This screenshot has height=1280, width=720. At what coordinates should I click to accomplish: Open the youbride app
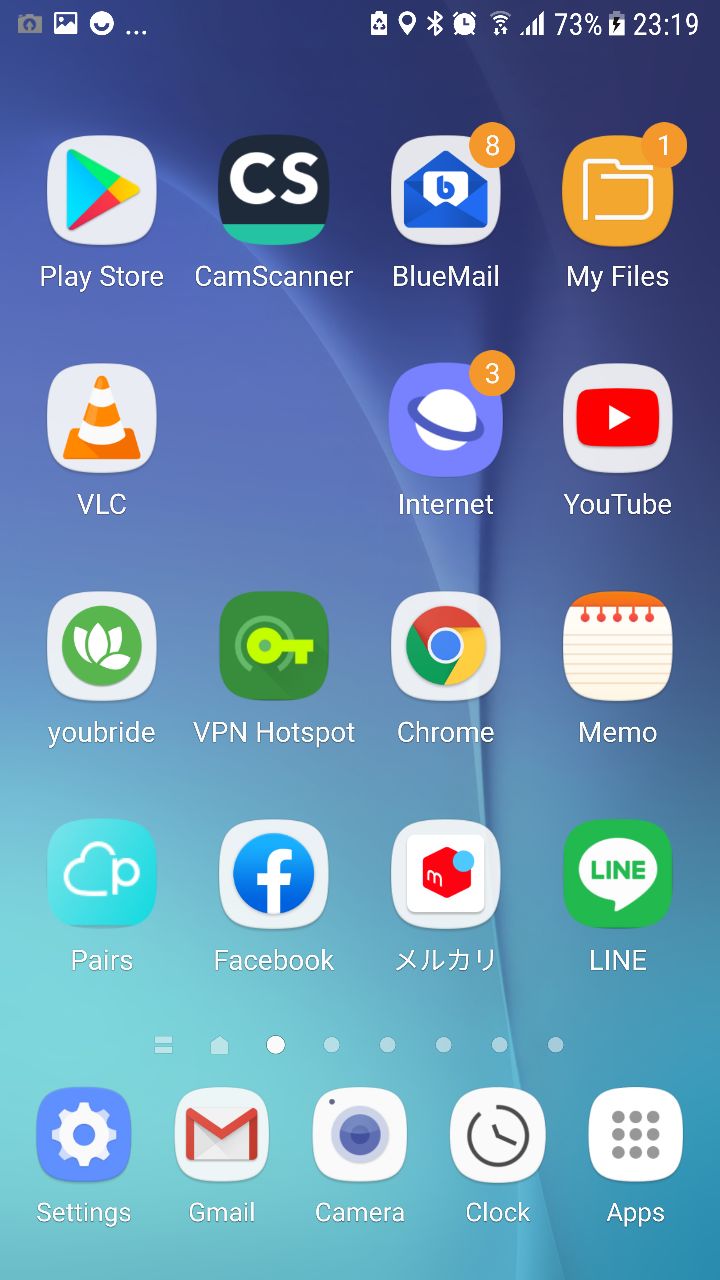(102, 647)
